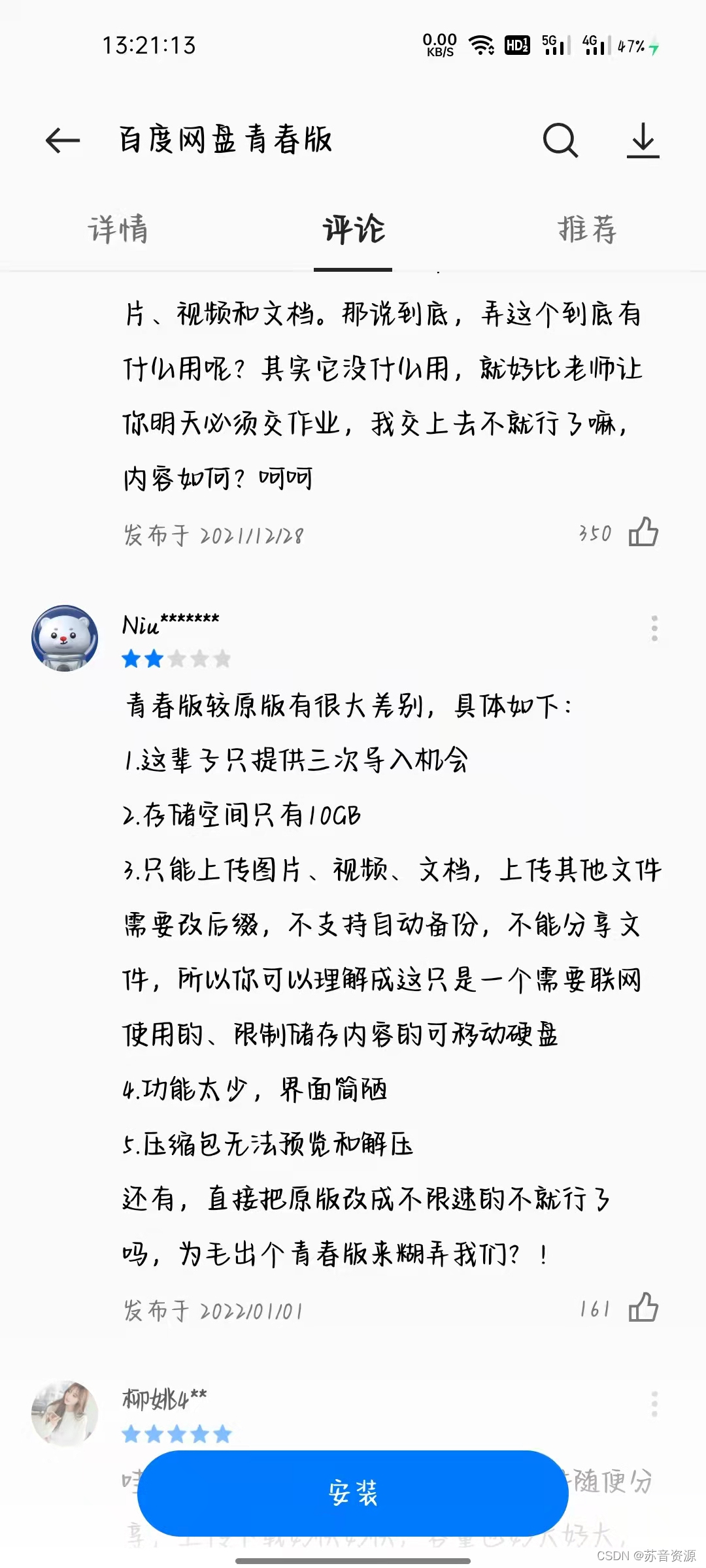Go back from 百度网盘青春版 page
The width and height of the screenshot is (706, 1568).
pos(63,140)
